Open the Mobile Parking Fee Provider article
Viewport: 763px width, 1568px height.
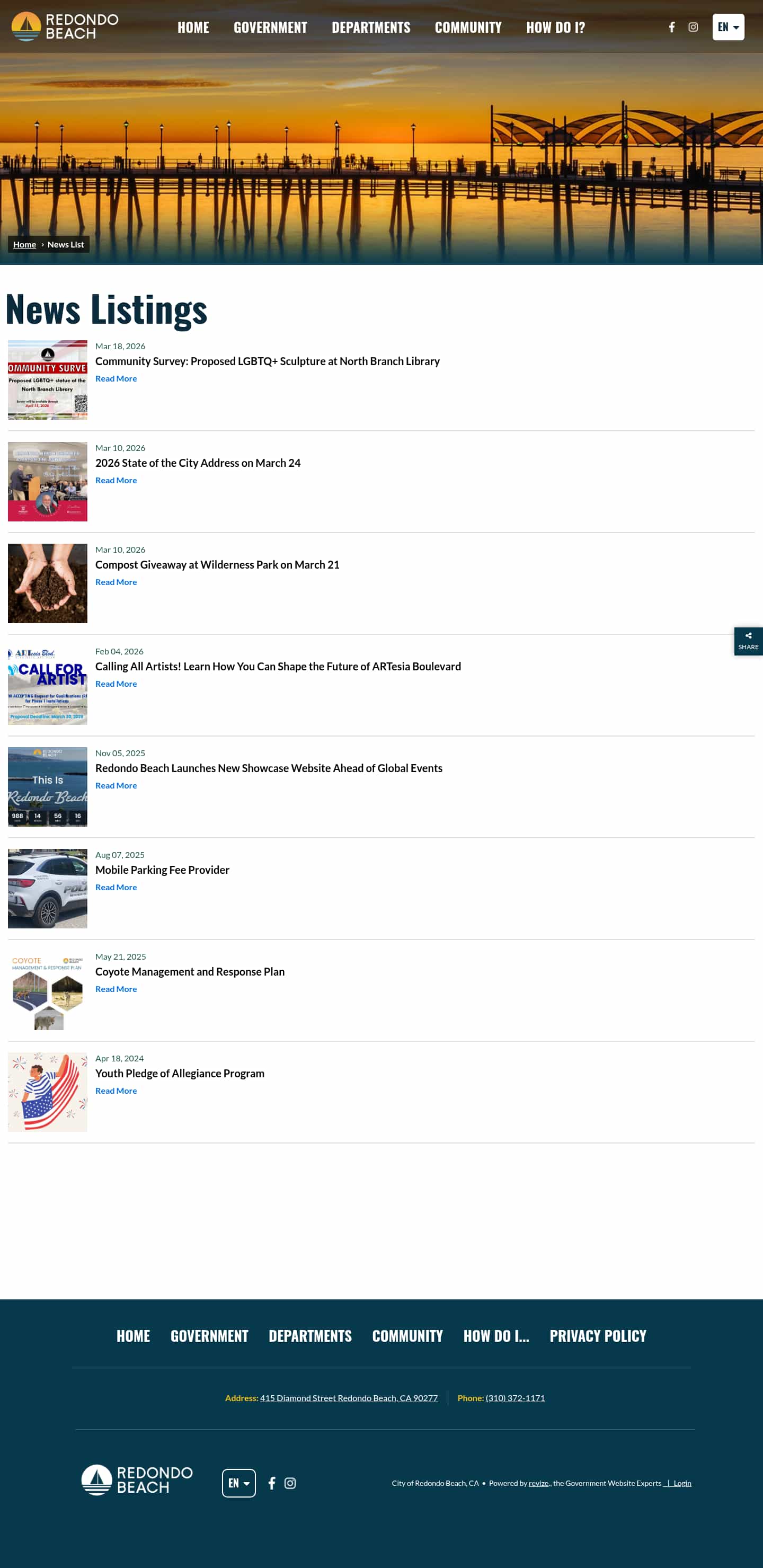[x=162, y=870]
